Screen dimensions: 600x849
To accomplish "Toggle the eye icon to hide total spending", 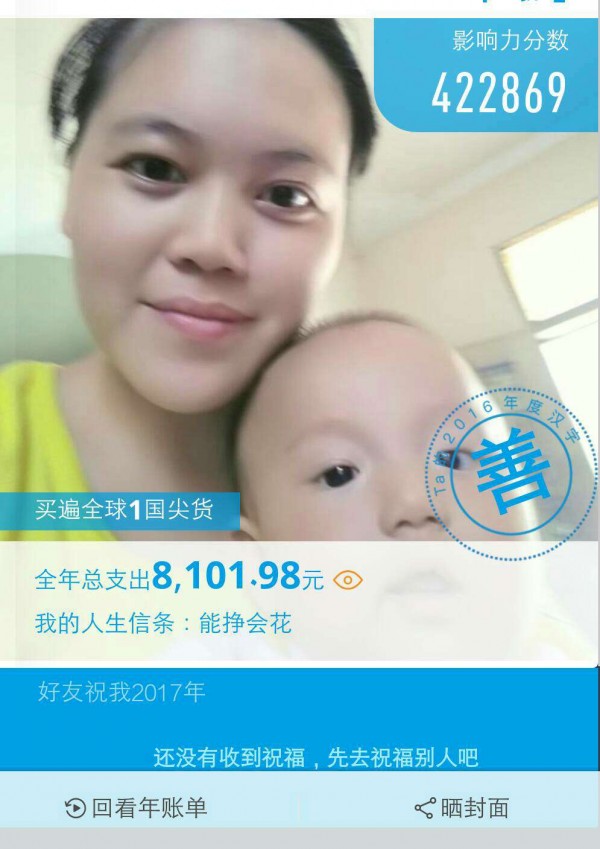I will [x=347, y=579].
